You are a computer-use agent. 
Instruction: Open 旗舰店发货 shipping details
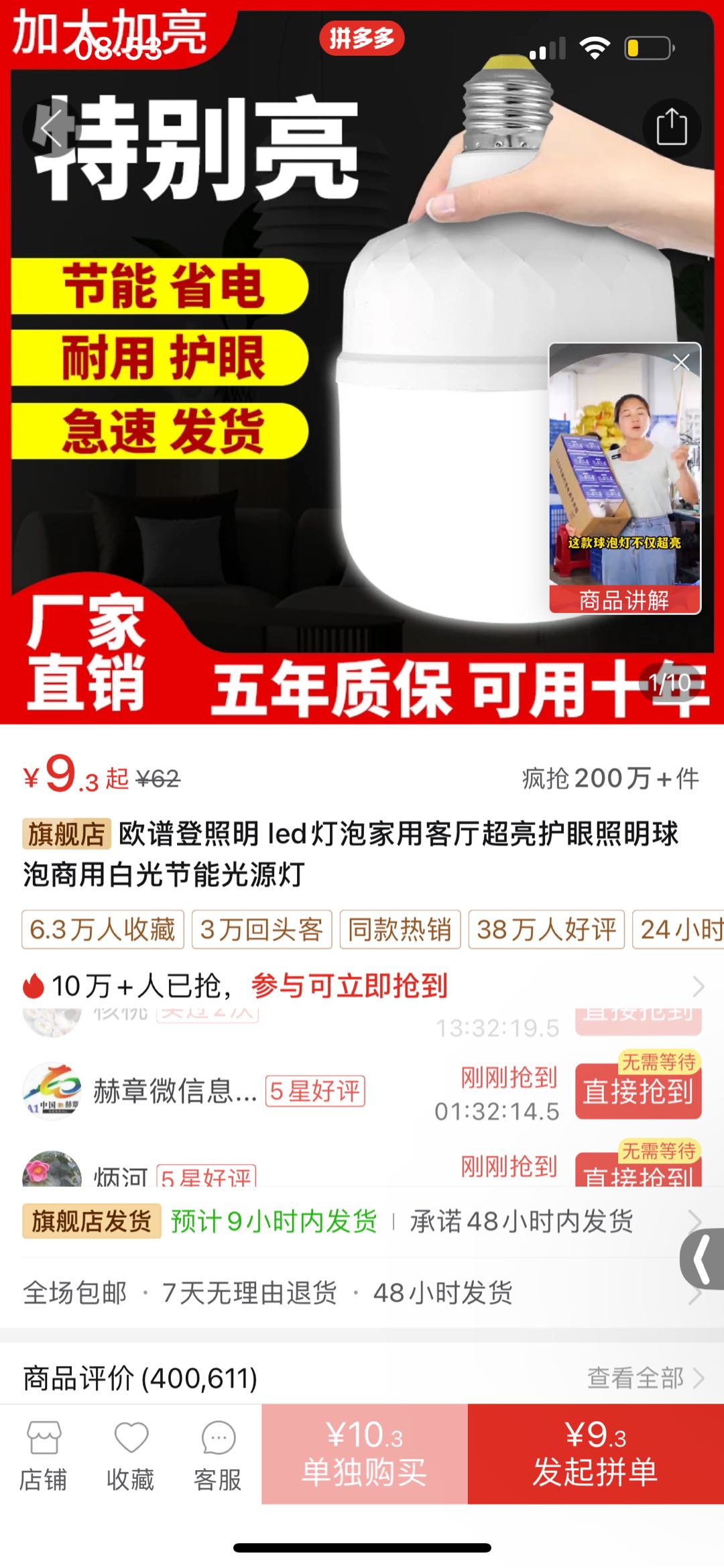click(x=362, y=1221)
